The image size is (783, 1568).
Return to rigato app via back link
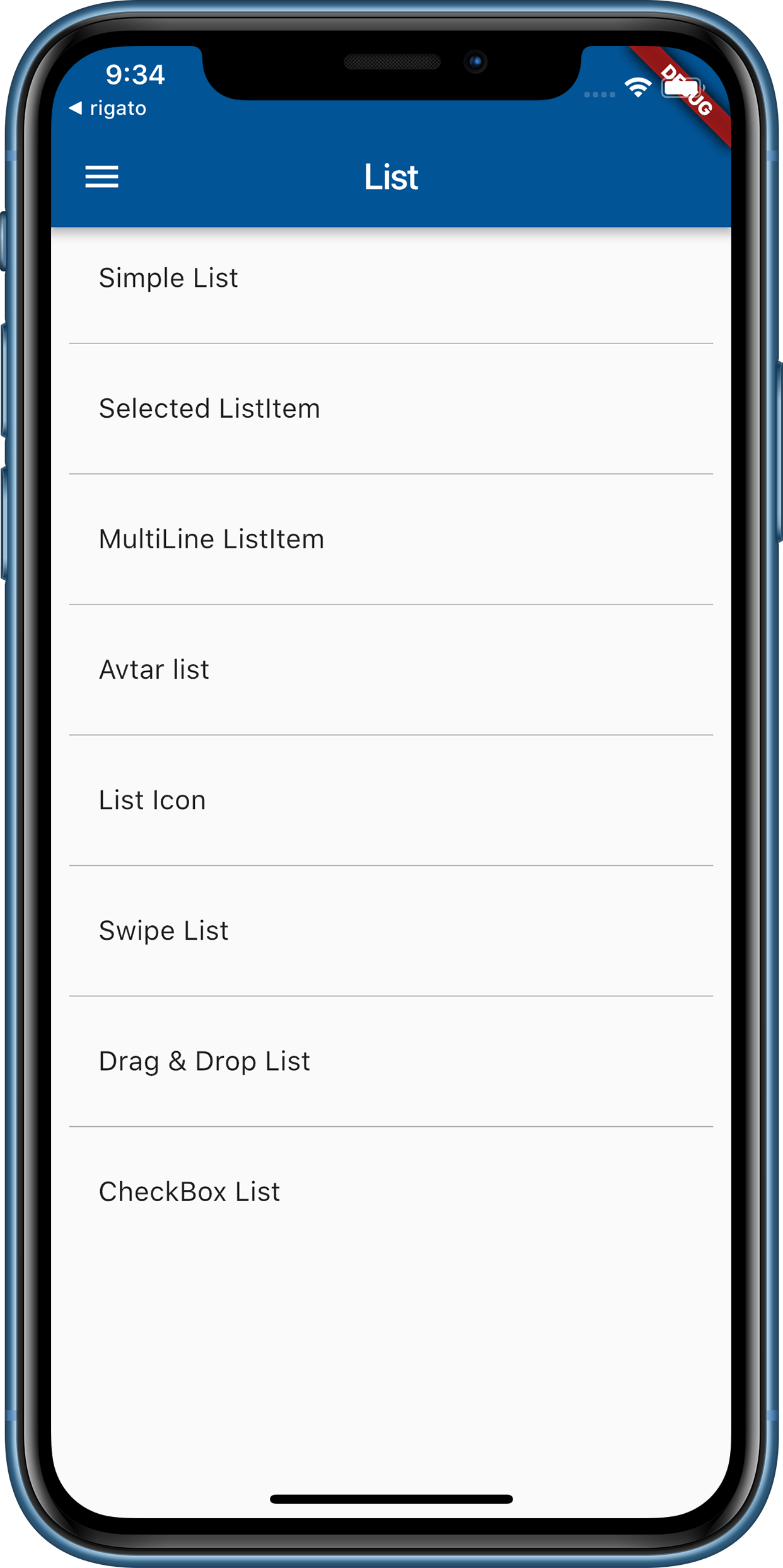[x=107, y=108]
